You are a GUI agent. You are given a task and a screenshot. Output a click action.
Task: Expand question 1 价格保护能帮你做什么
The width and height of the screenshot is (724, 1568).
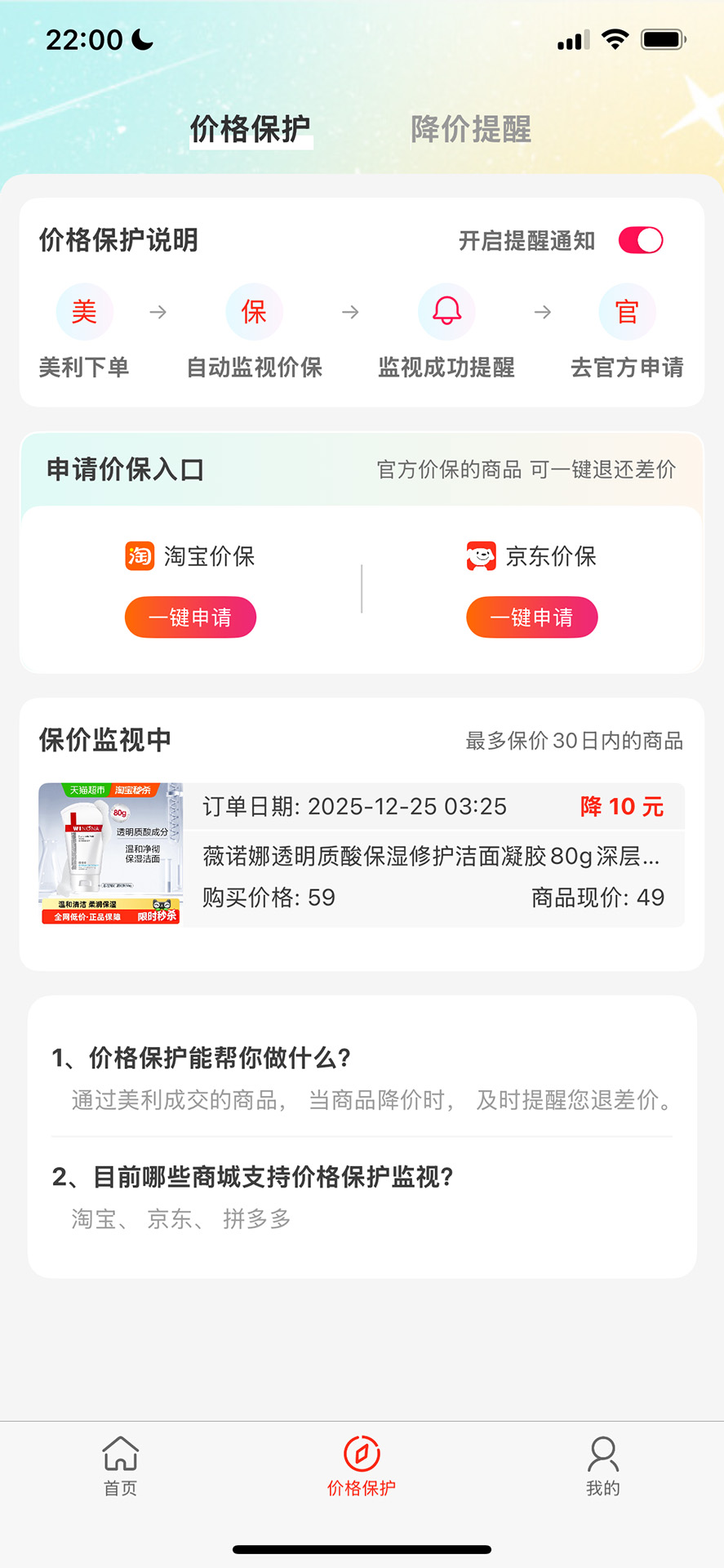[217, 1056]
